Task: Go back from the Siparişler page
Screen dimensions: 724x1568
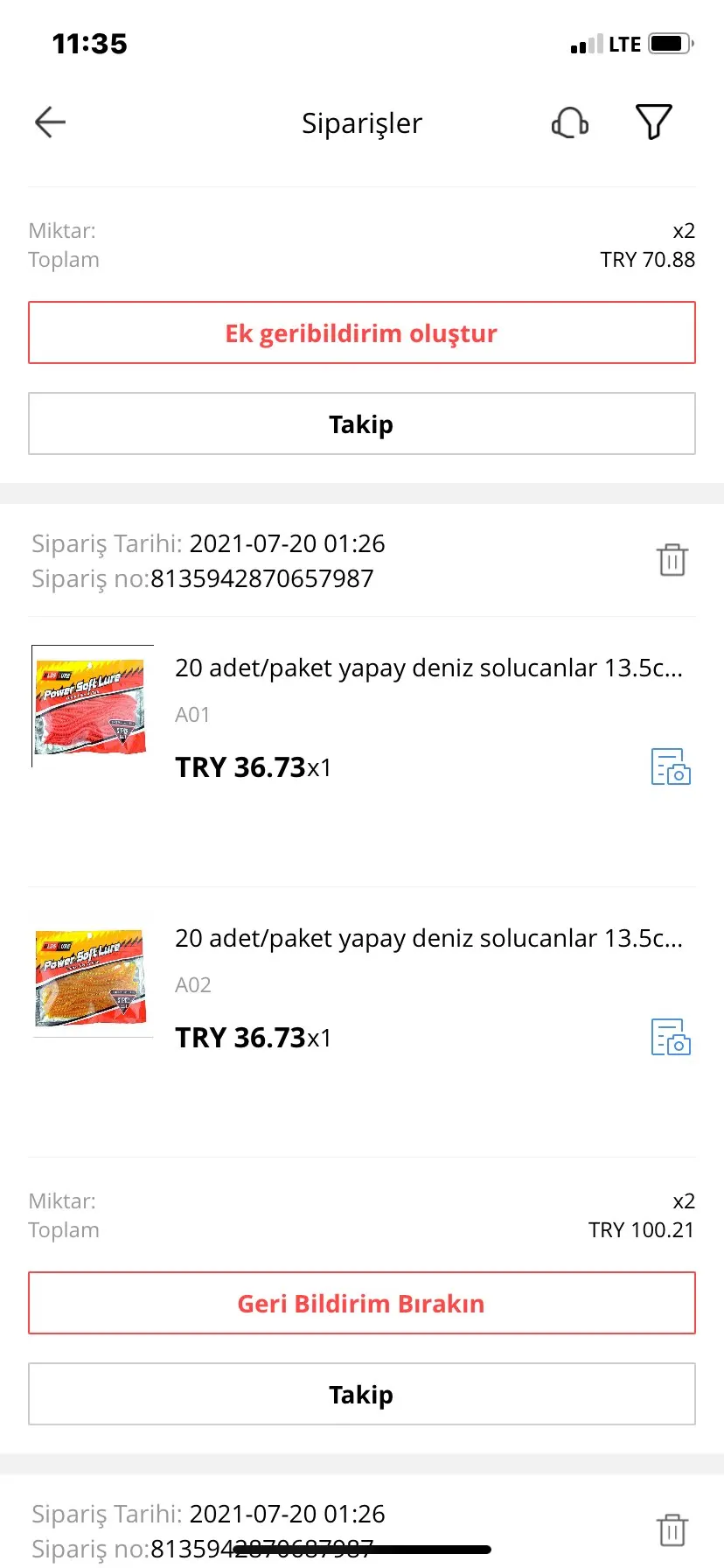Action: [50, 122]
